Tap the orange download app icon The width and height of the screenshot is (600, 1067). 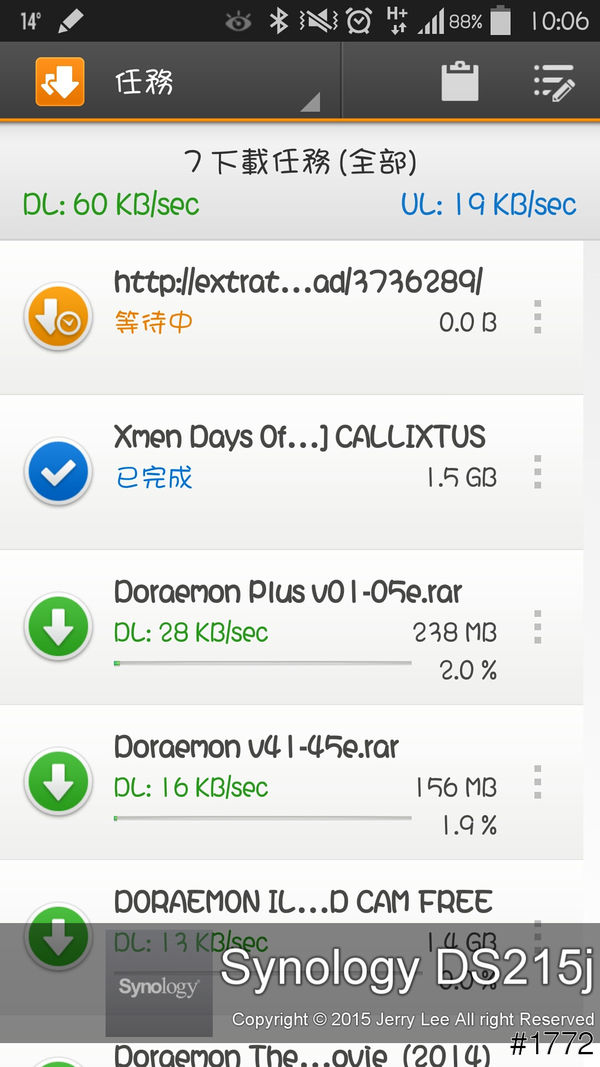click(x=60, y=82)
